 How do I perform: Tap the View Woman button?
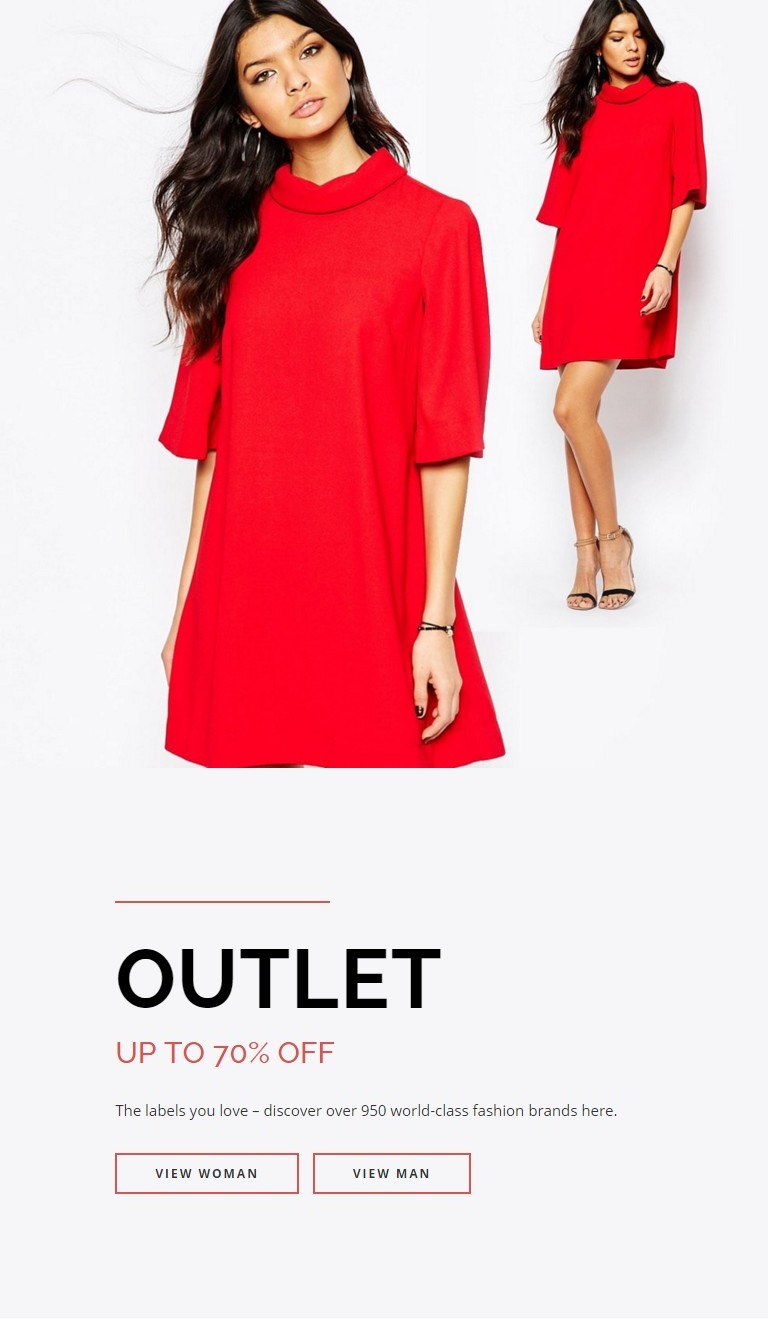point(207,1173)
